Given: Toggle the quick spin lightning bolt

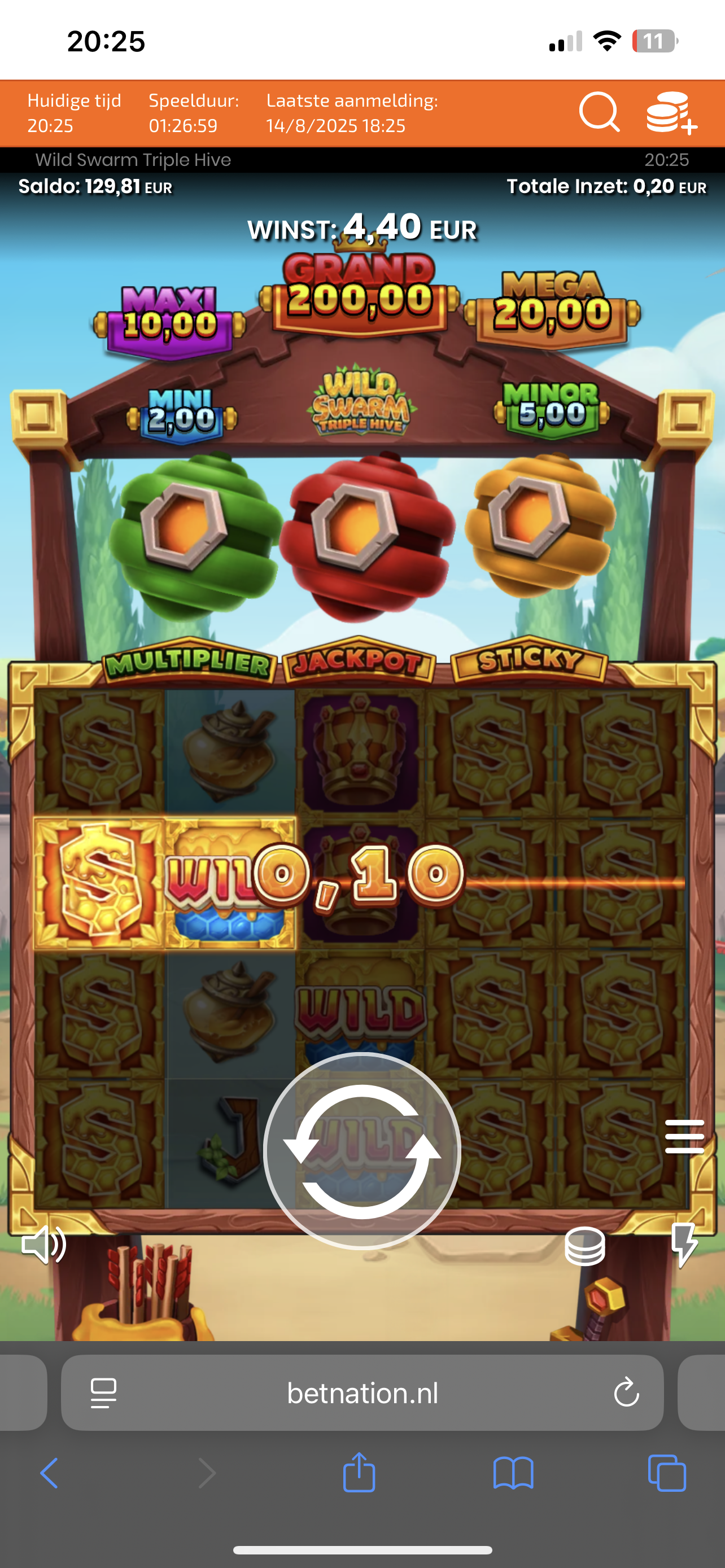Looking at the screenshot, I should 684,1245.
